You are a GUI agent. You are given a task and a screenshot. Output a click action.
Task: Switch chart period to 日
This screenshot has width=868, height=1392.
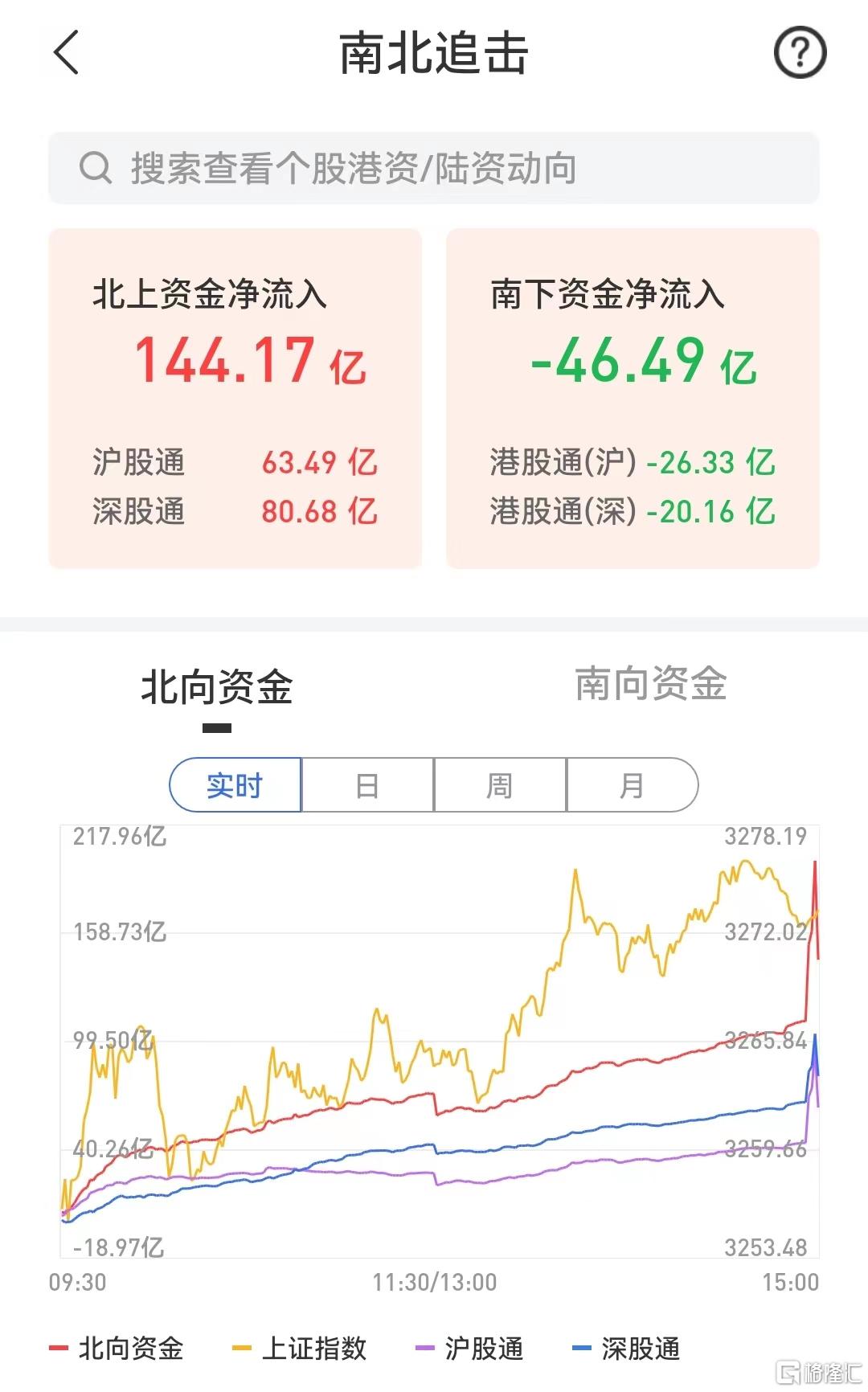click(367, 785)
